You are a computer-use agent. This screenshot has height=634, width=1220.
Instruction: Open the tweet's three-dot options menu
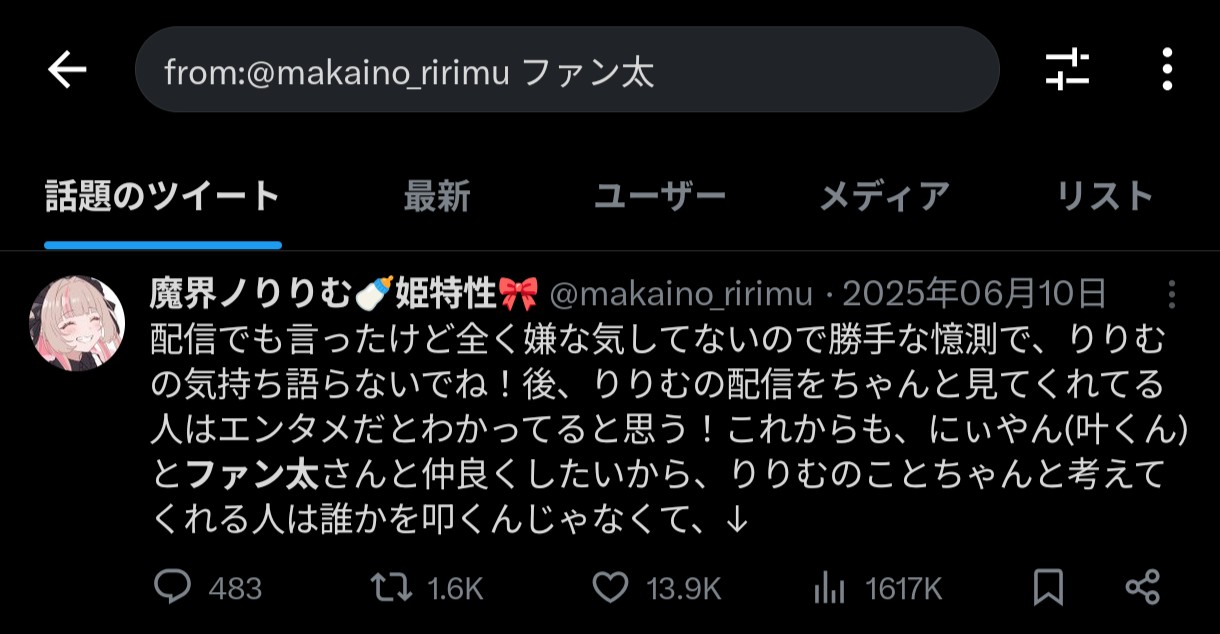(1172, 294)
